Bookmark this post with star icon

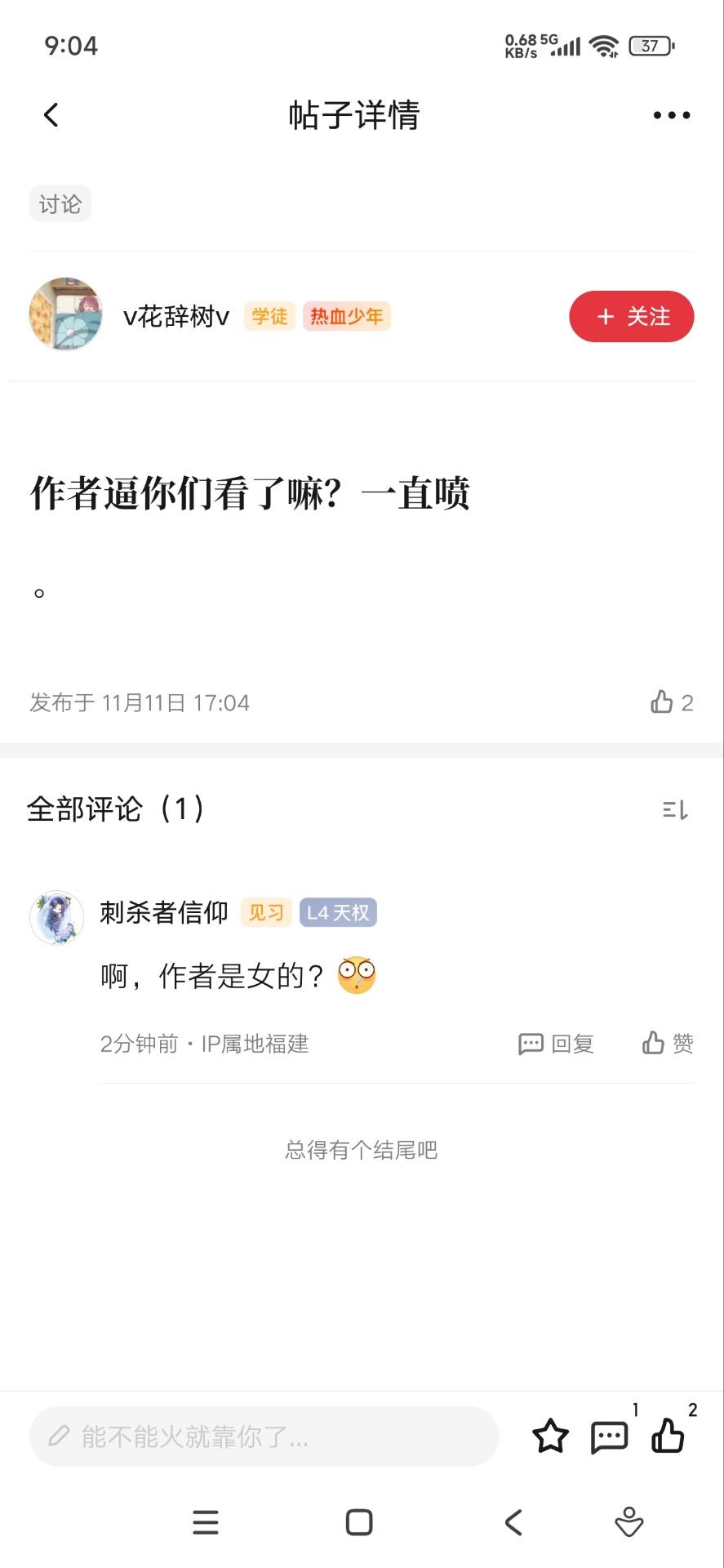[x=550, y=1436]
